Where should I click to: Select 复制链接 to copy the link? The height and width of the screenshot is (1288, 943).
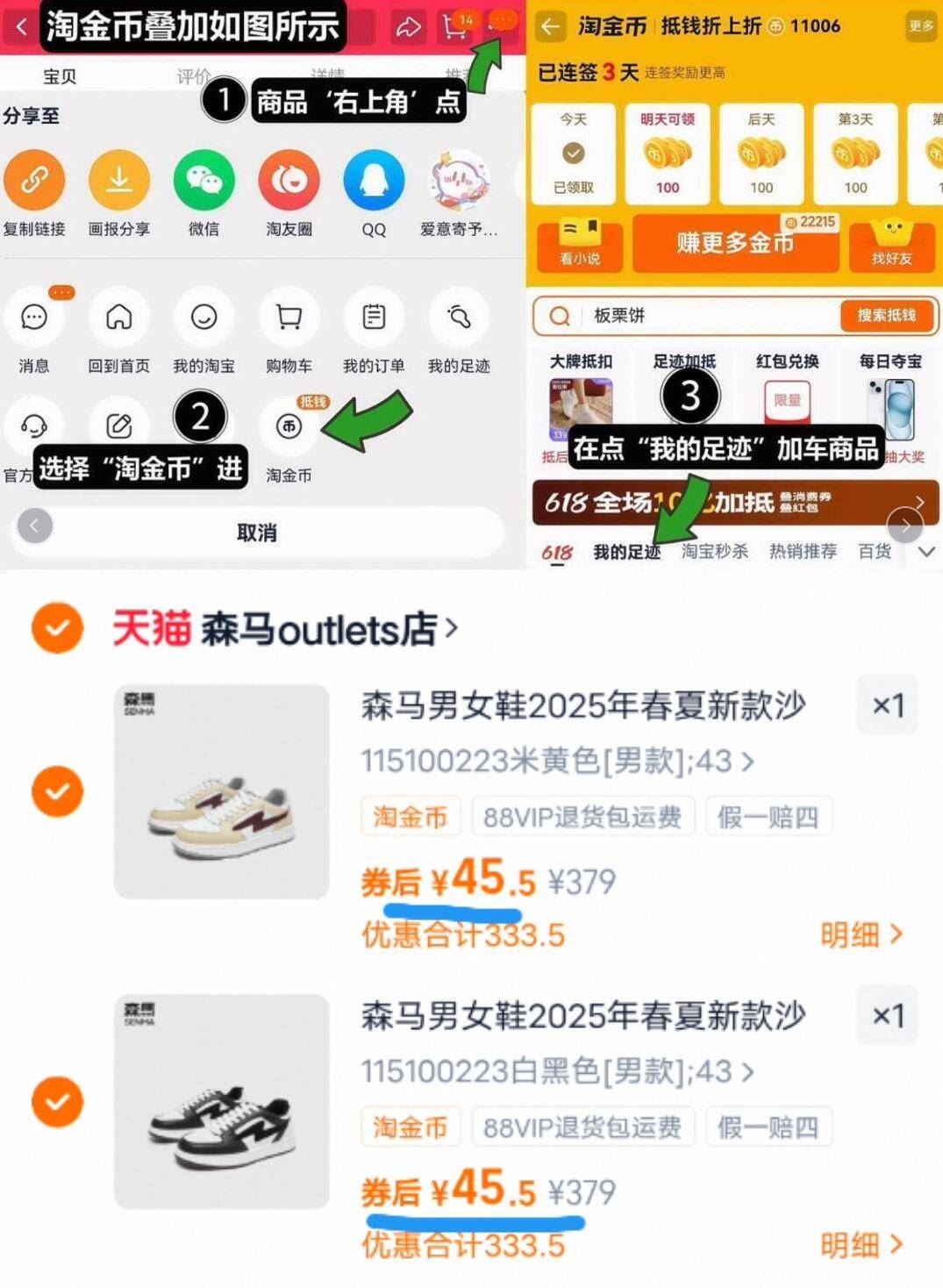[35, 182]
